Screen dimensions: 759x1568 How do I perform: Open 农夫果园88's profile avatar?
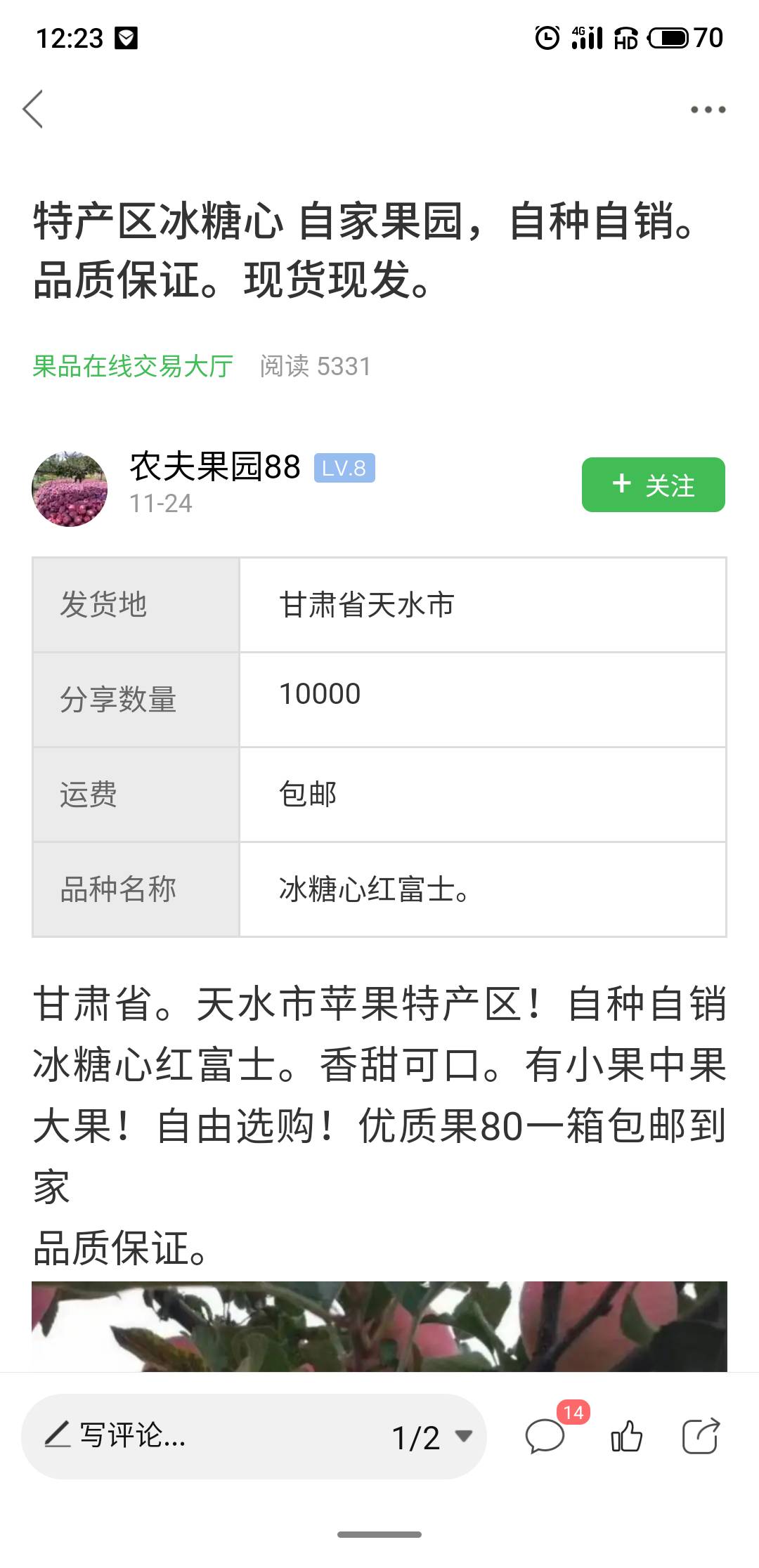point(70,489)
